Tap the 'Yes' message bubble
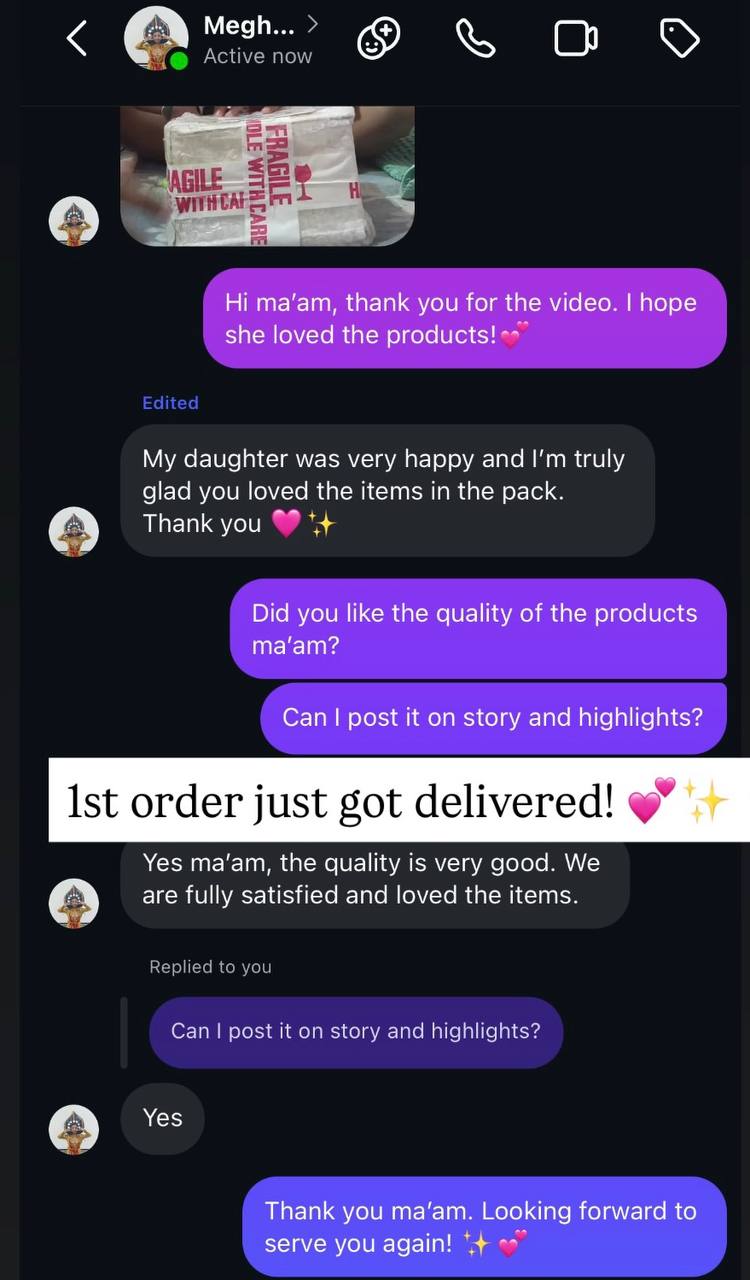The image size is (750, 1280). click(161, 1118)
